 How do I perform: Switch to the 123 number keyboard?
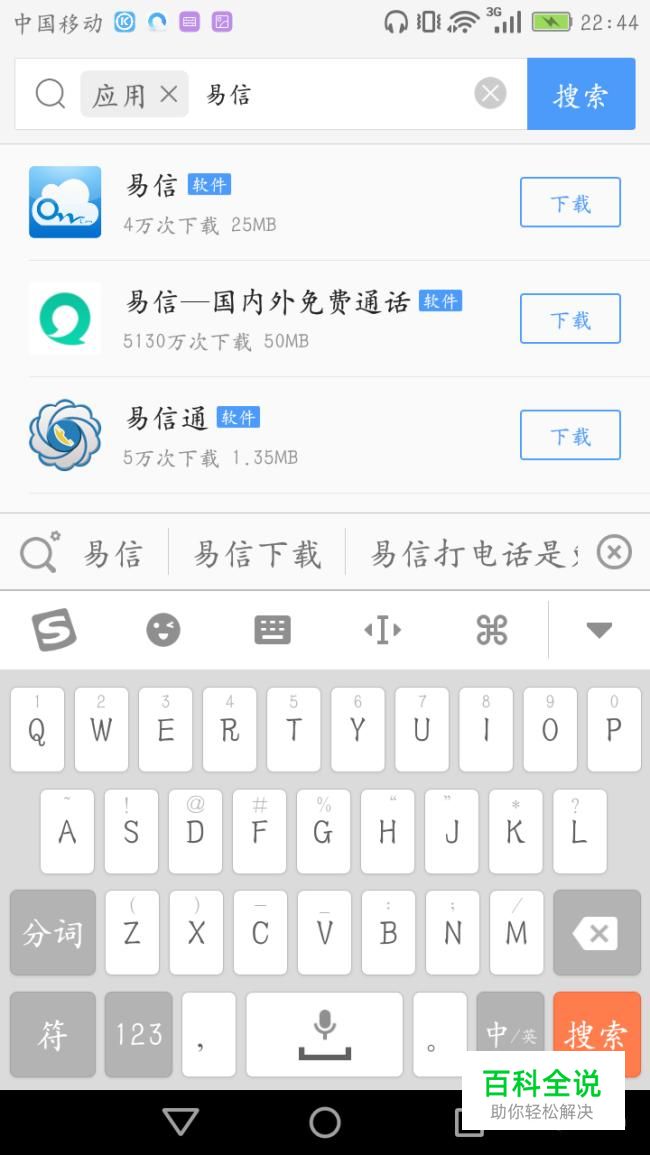click(139, 1033)
